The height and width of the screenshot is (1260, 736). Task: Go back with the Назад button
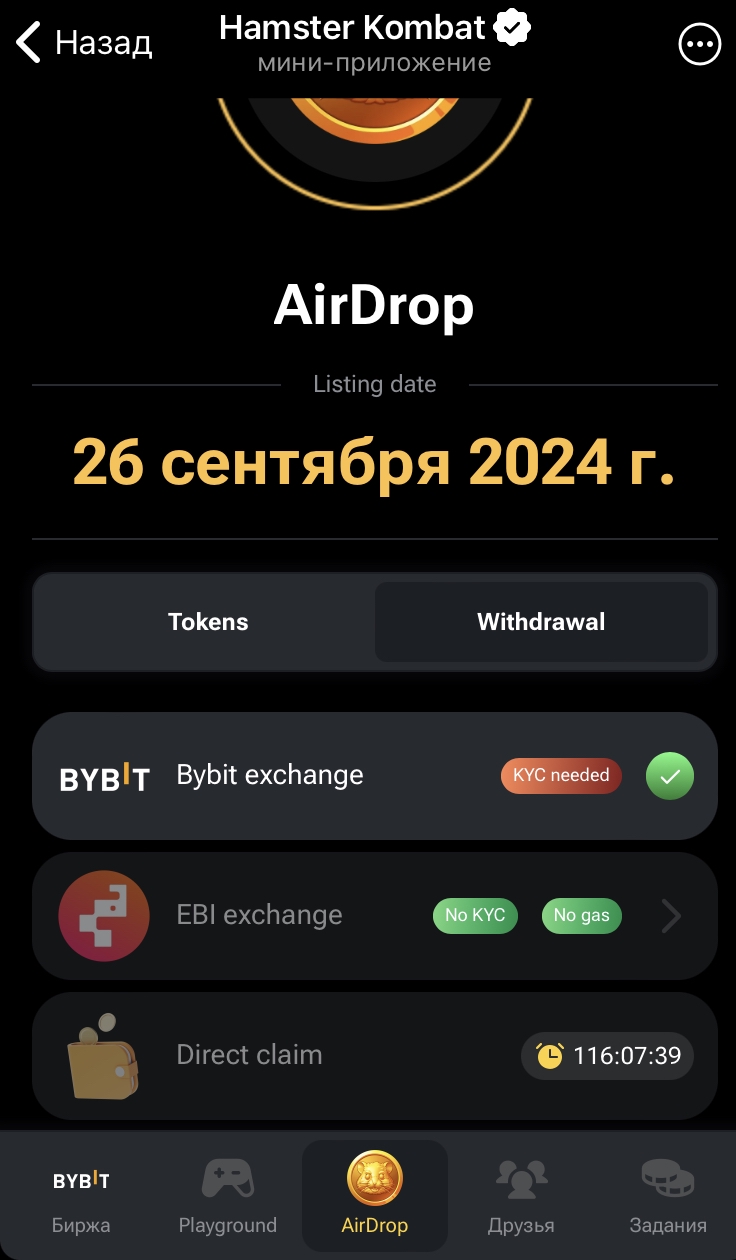pyautogui.click(x=84, y=43)
